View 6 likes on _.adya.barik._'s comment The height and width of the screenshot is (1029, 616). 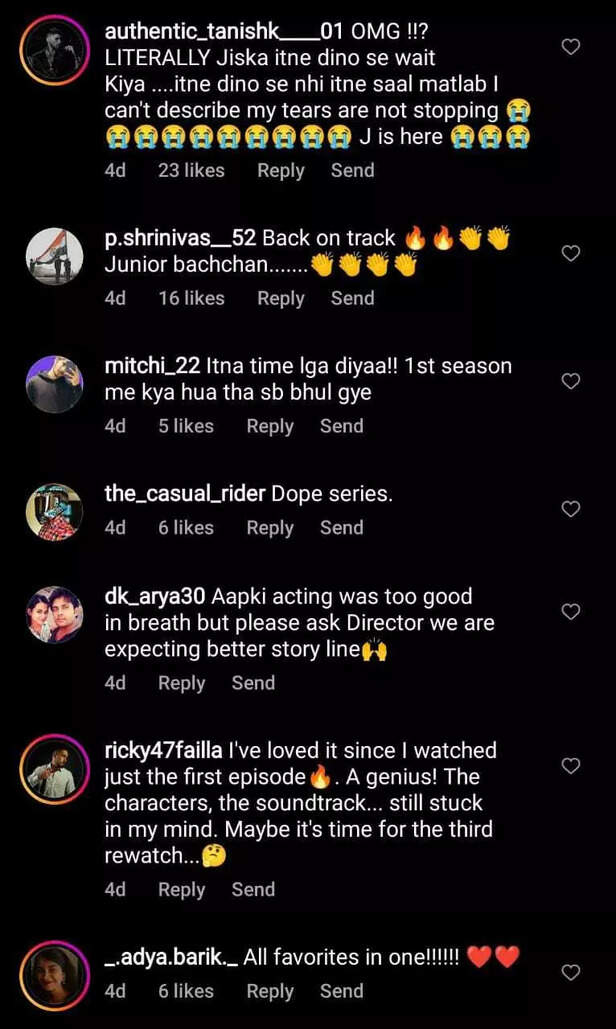[186, 992]
